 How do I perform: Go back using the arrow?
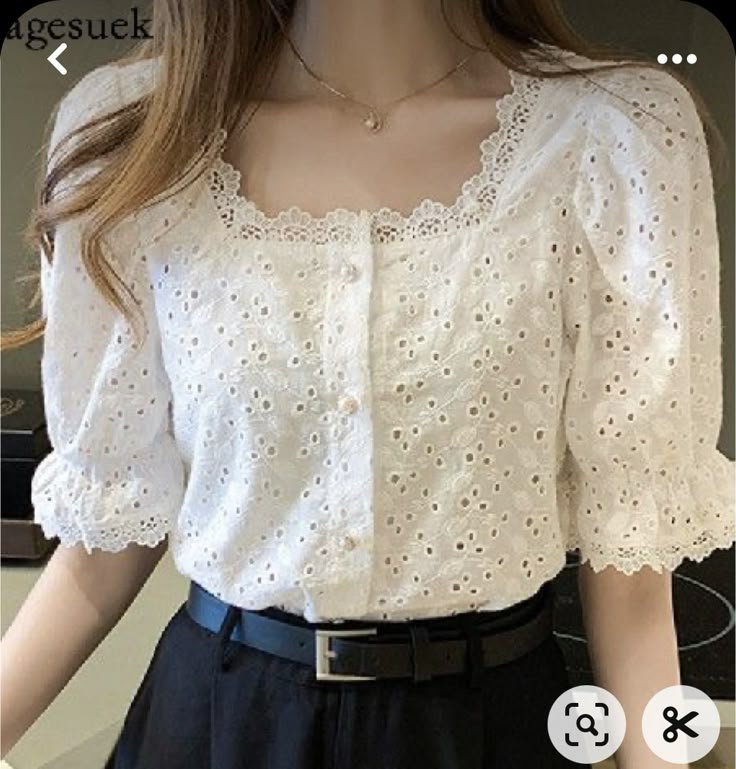(x=58, y=59)
